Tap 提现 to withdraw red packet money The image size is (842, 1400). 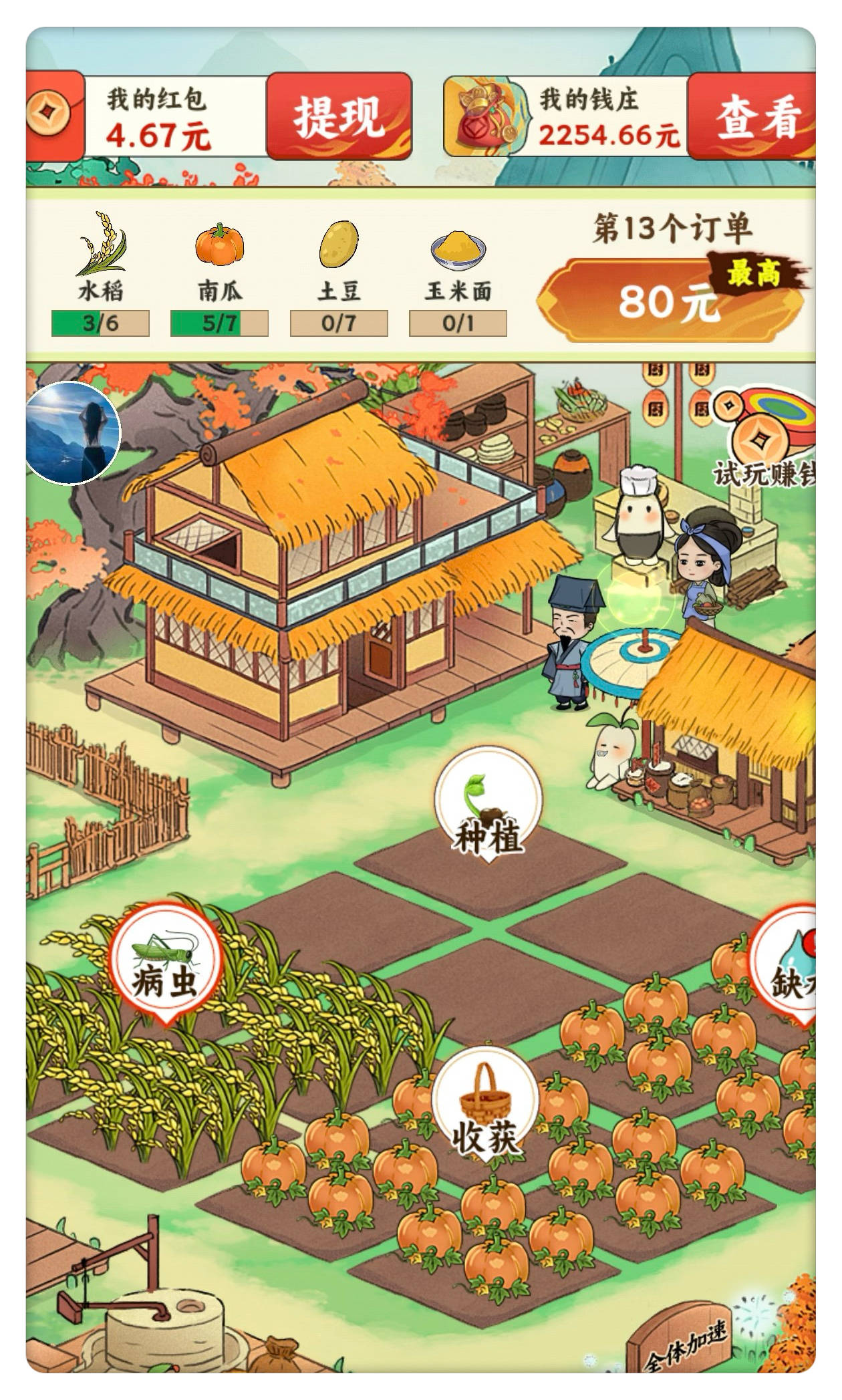339,116
